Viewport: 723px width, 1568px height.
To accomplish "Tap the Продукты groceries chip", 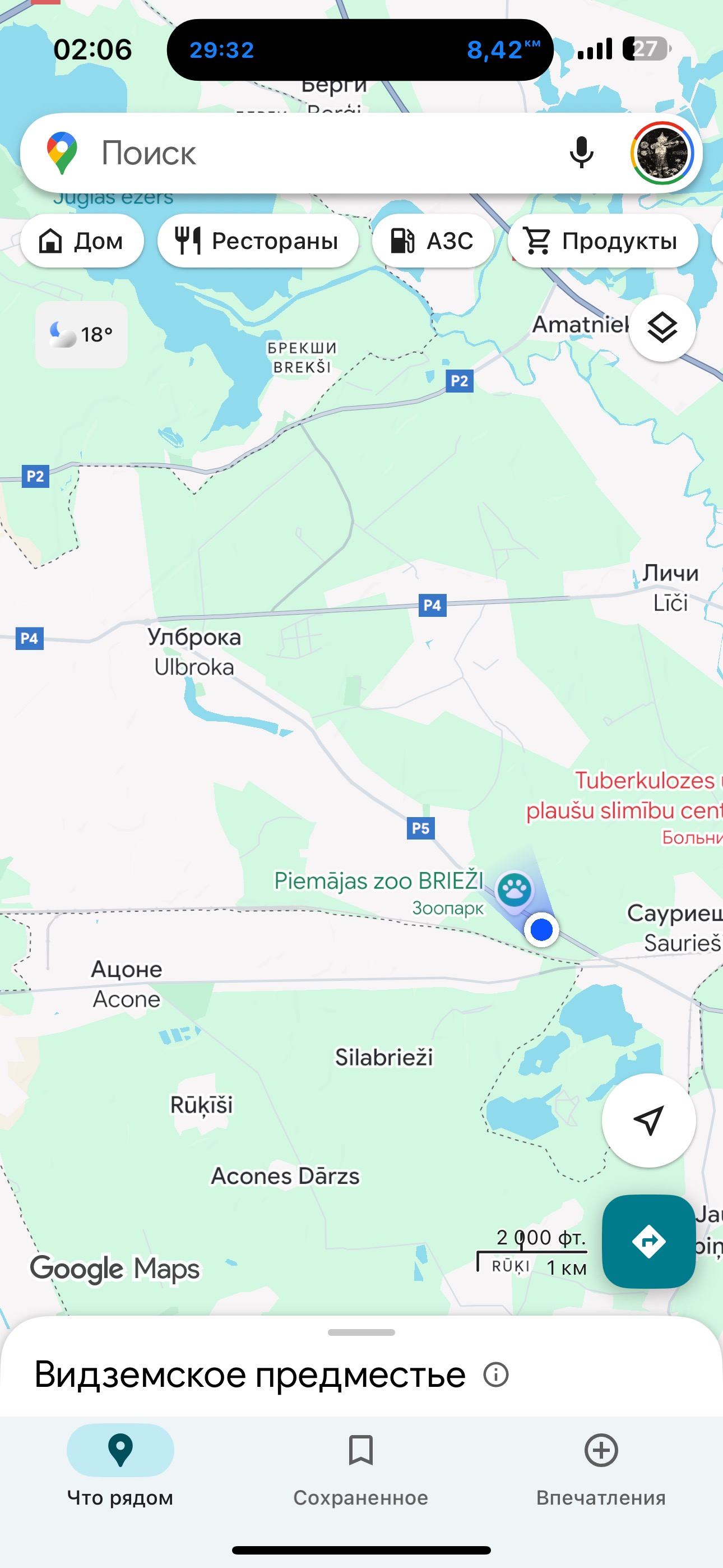I will [x=602, y=241].
